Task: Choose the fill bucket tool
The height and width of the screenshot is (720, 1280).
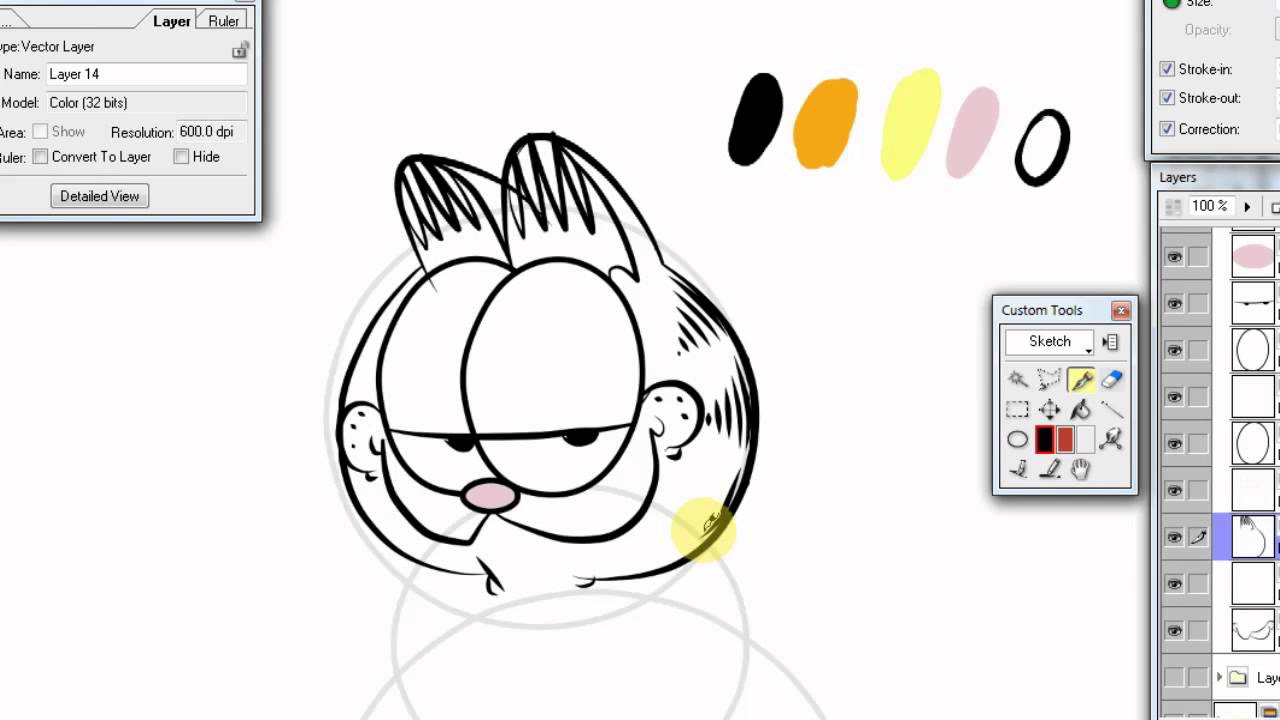Action: pos(1080,409)
